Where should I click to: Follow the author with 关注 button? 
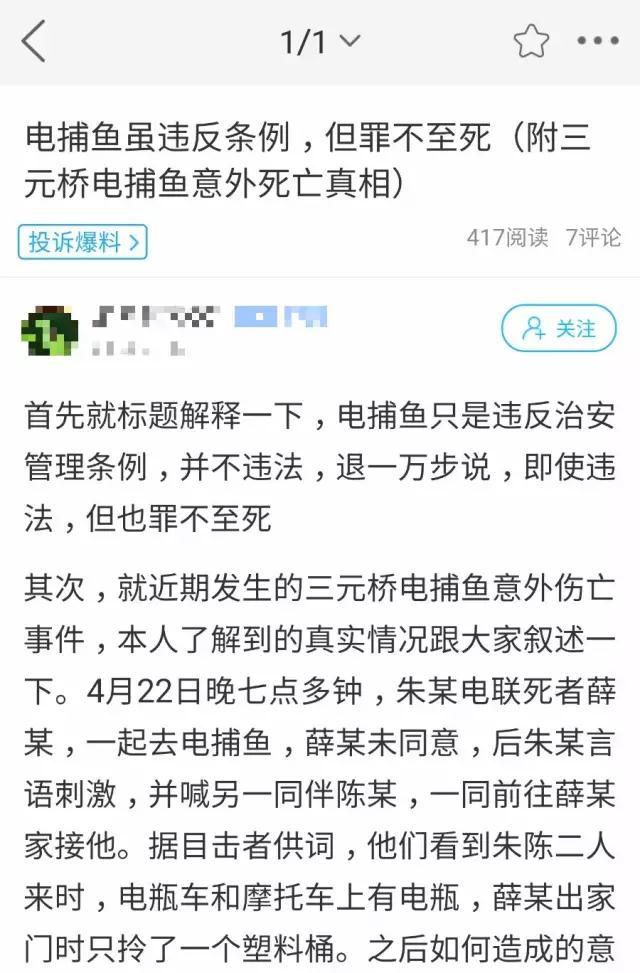[558, 328]
